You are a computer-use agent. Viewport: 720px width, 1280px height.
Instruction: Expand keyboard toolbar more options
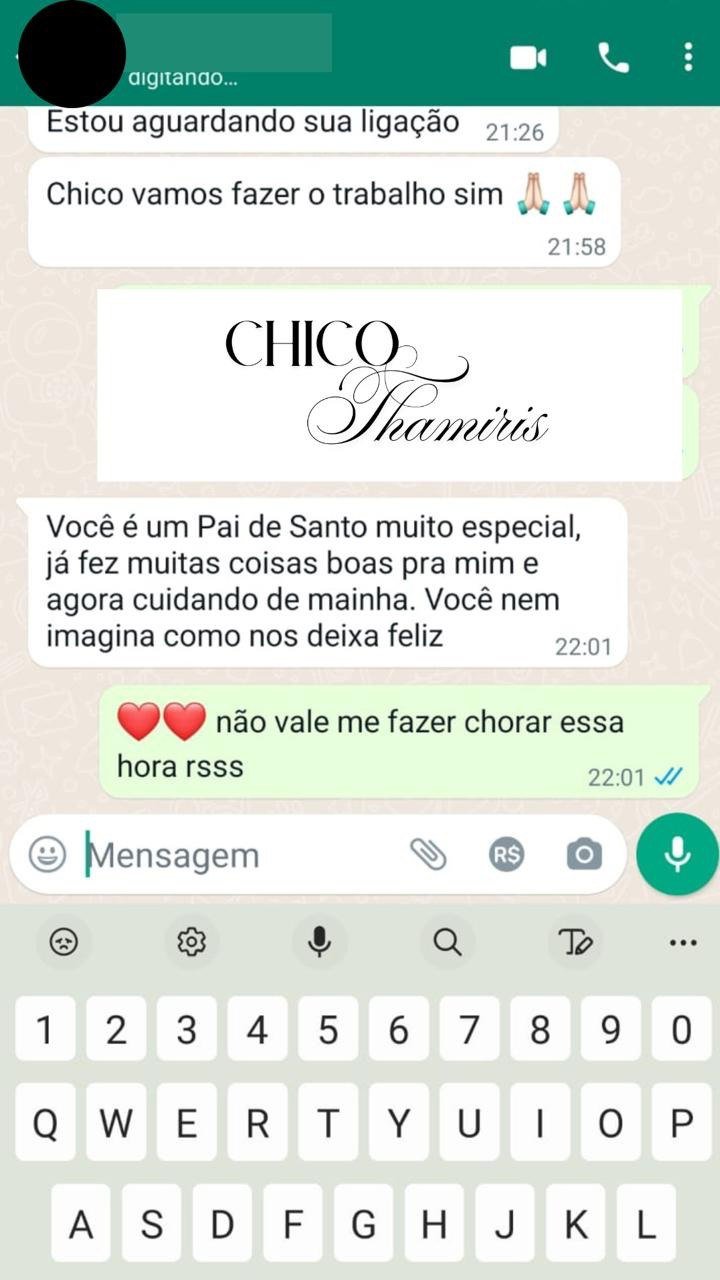pyautogui.click(x=683, y=941)
